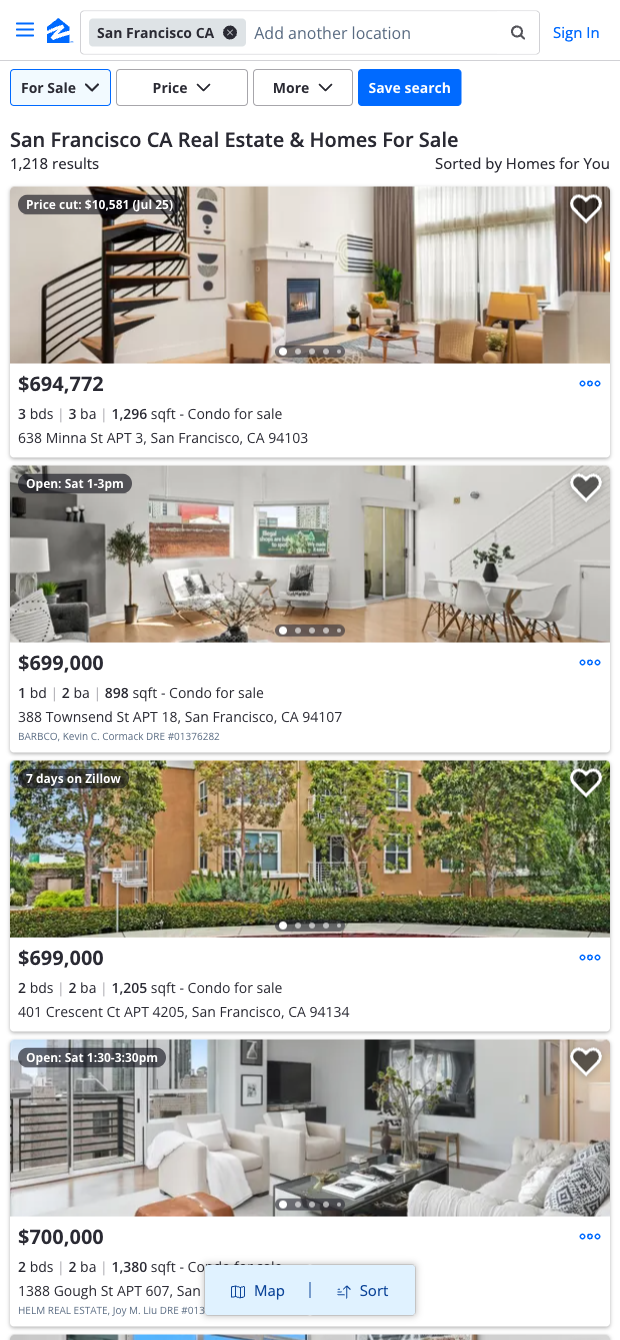Save 638 Minna St listing with heart
Image resolution: width=620 pixels, height=1340 pixels.
point(585,208)
